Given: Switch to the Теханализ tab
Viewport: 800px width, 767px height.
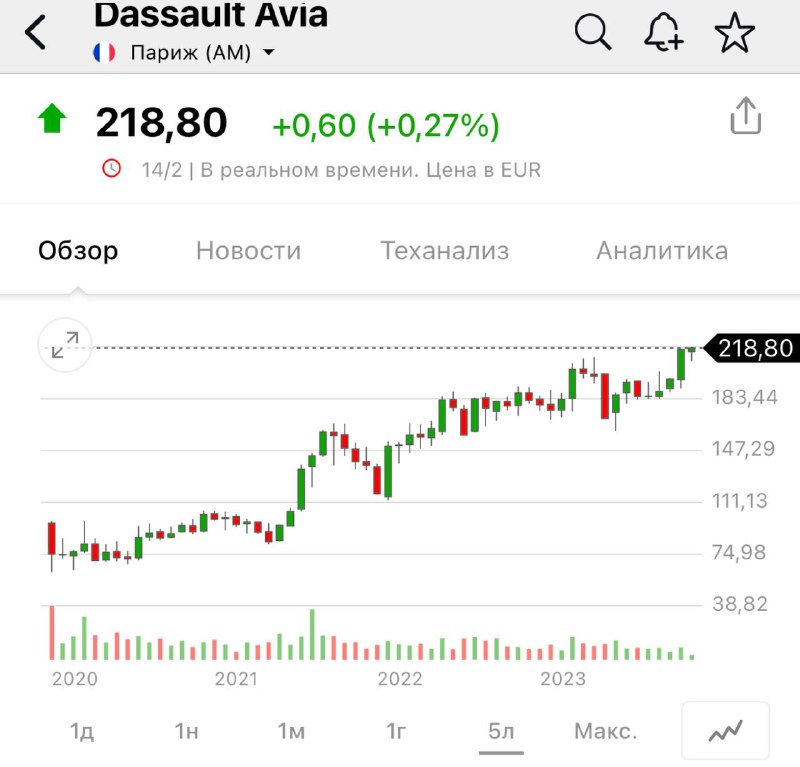Looking at the screenshot, I should 445,251.
